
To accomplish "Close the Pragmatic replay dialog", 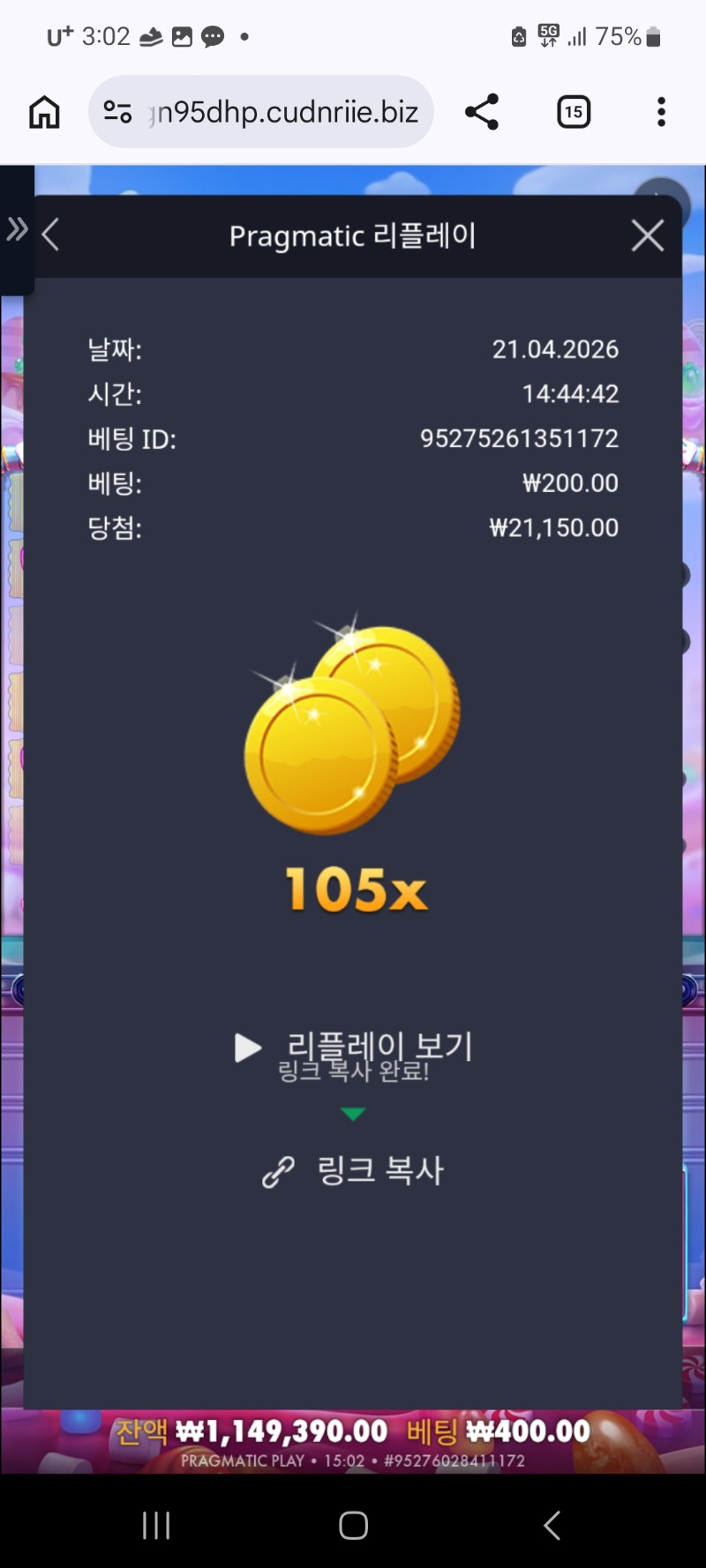I will tap(647, 235).
